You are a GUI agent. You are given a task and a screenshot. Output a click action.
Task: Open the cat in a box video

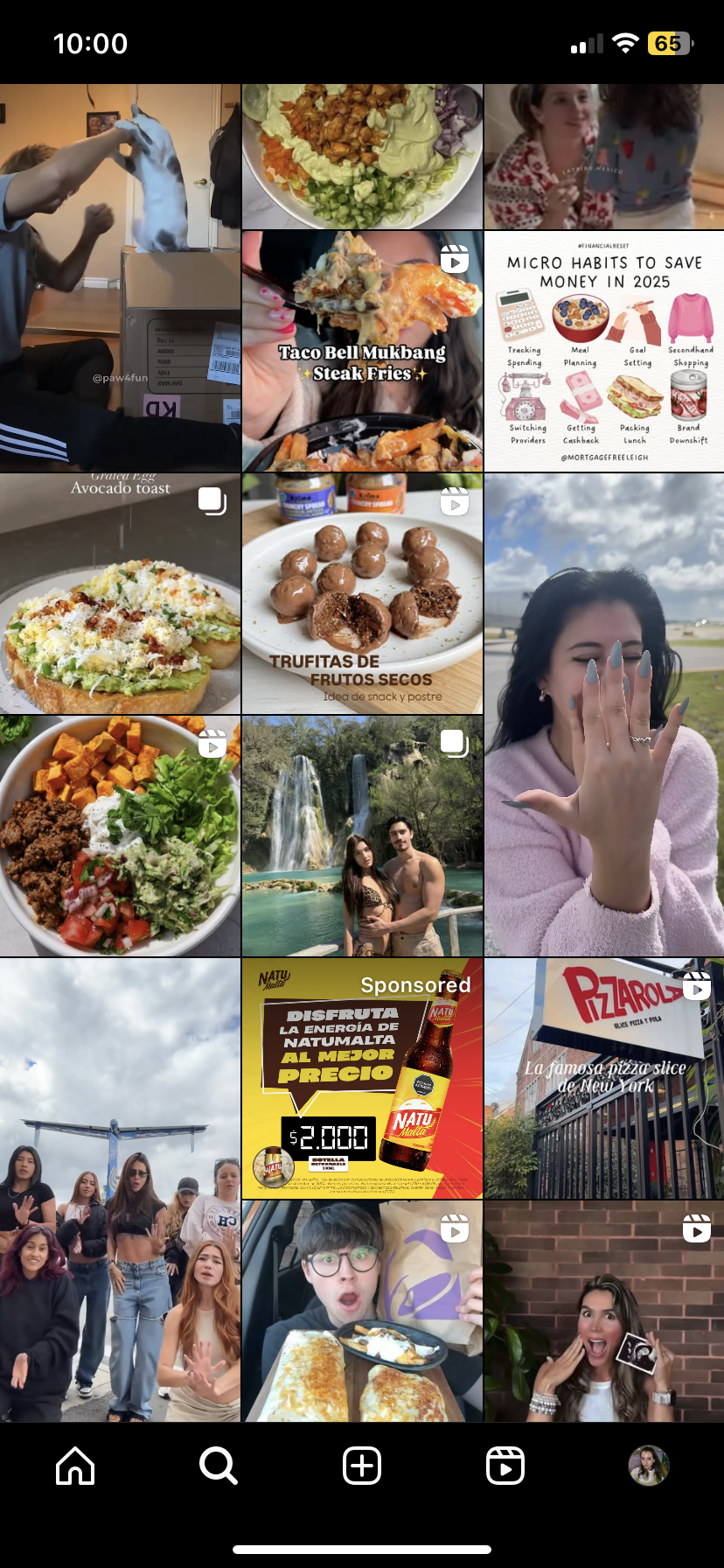tap(120, 277)
